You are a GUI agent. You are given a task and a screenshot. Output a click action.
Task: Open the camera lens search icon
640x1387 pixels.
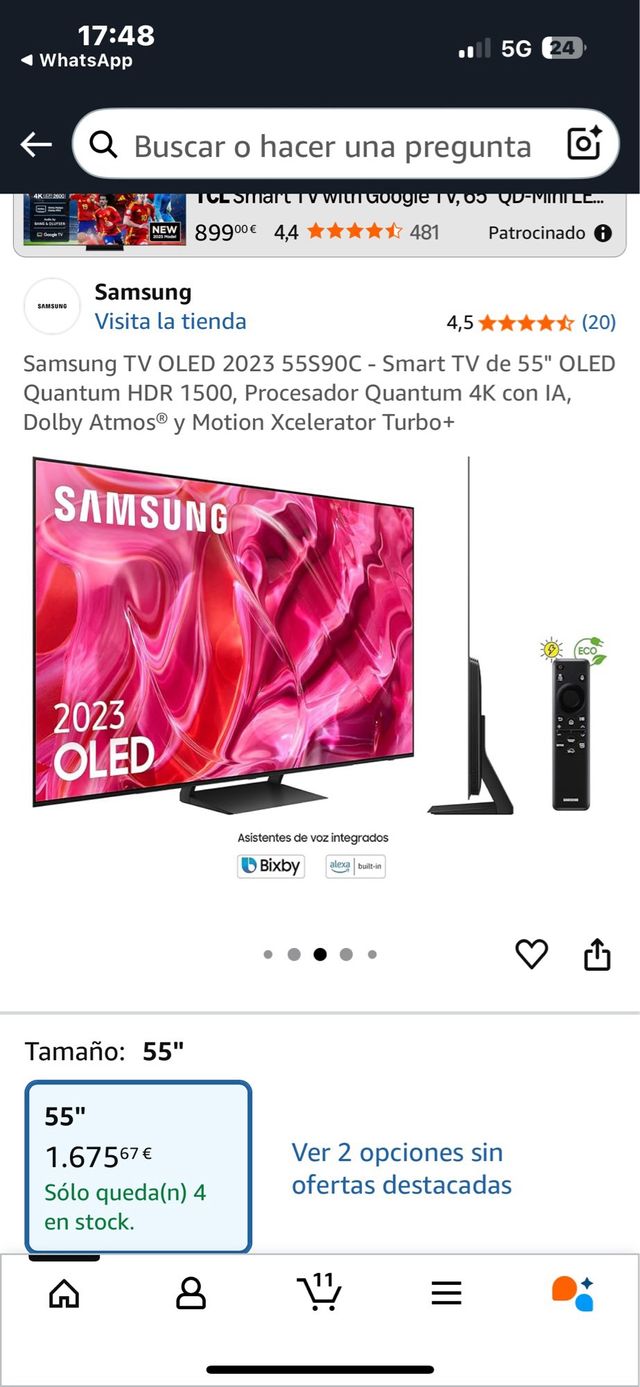click(x=584, y=145)
